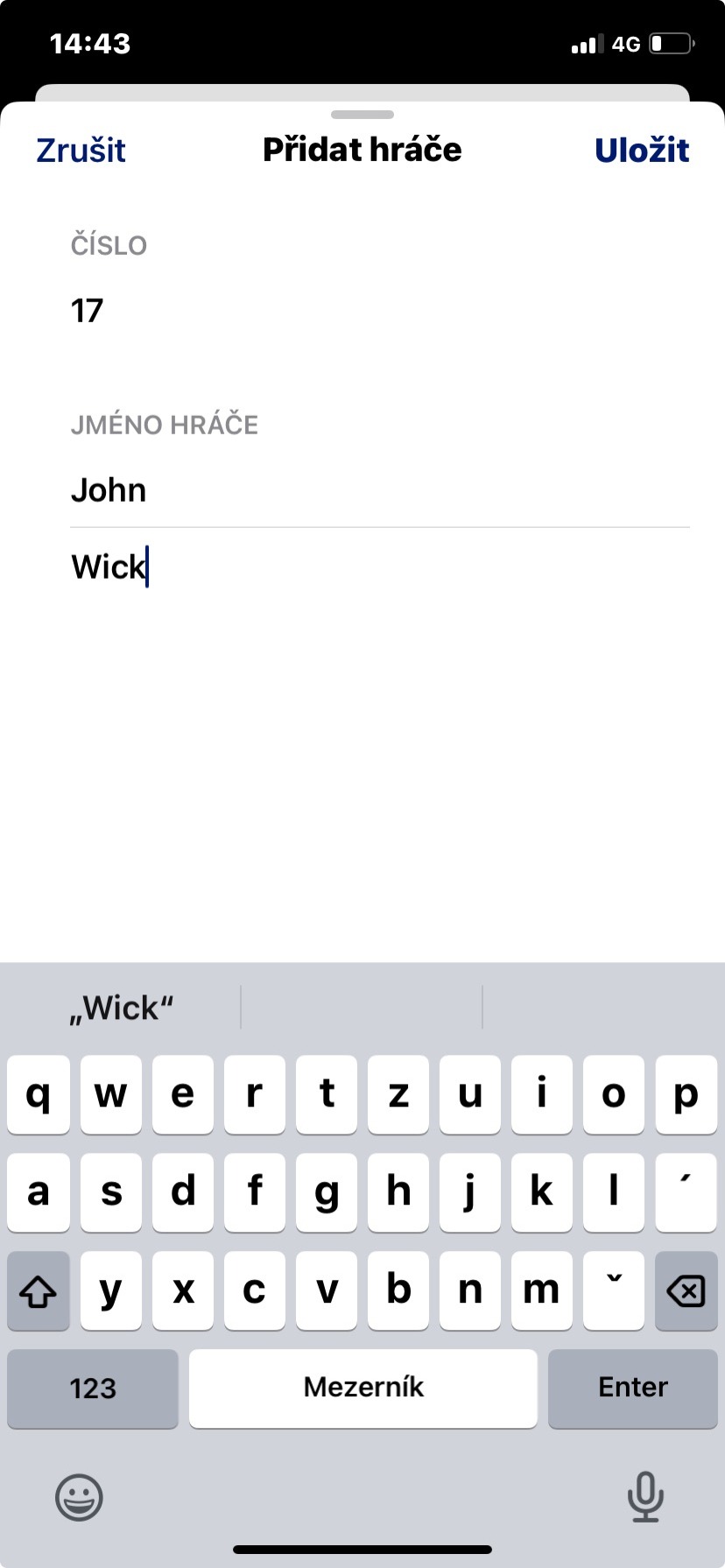Save the player with Uložit
The height and width of the screenshot is (1568, 725).
pos(641,151)
